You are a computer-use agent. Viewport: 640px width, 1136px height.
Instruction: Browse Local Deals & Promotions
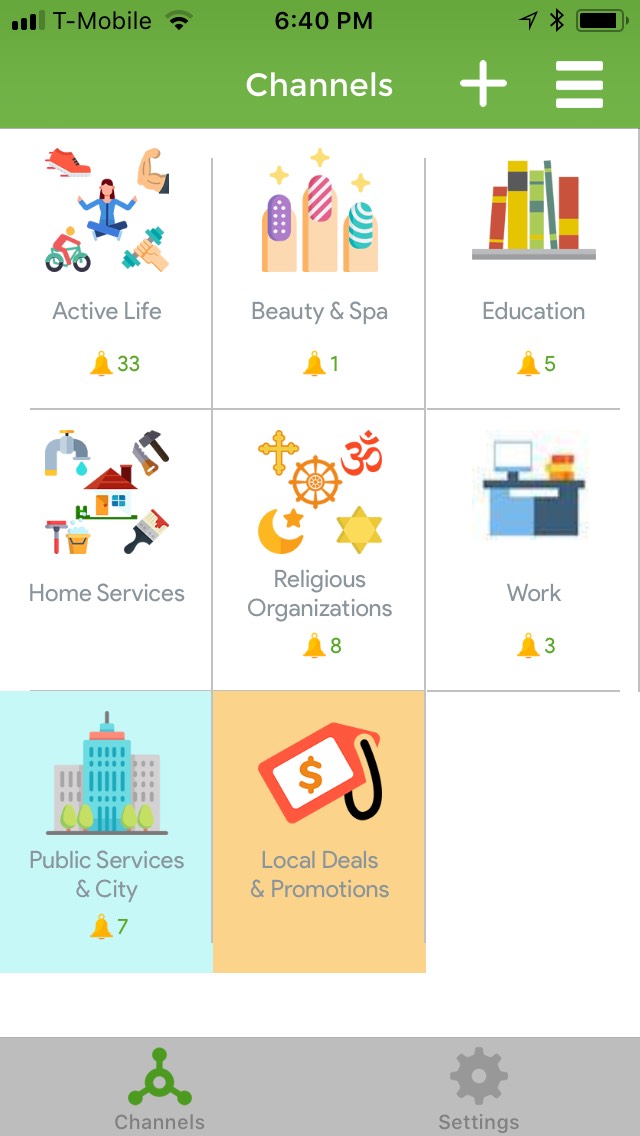(319, 832)
